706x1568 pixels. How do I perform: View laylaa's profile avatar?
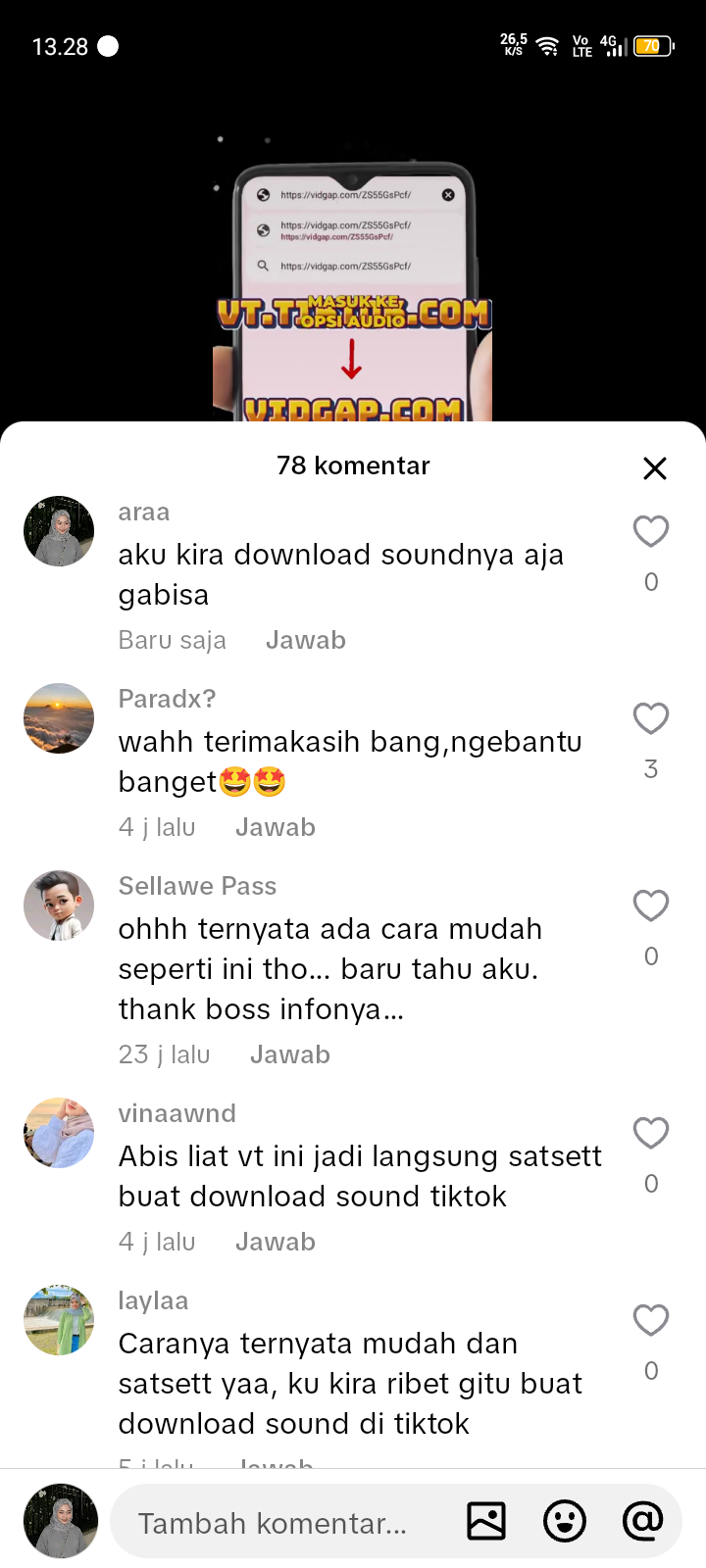[x=59, y=1320]
